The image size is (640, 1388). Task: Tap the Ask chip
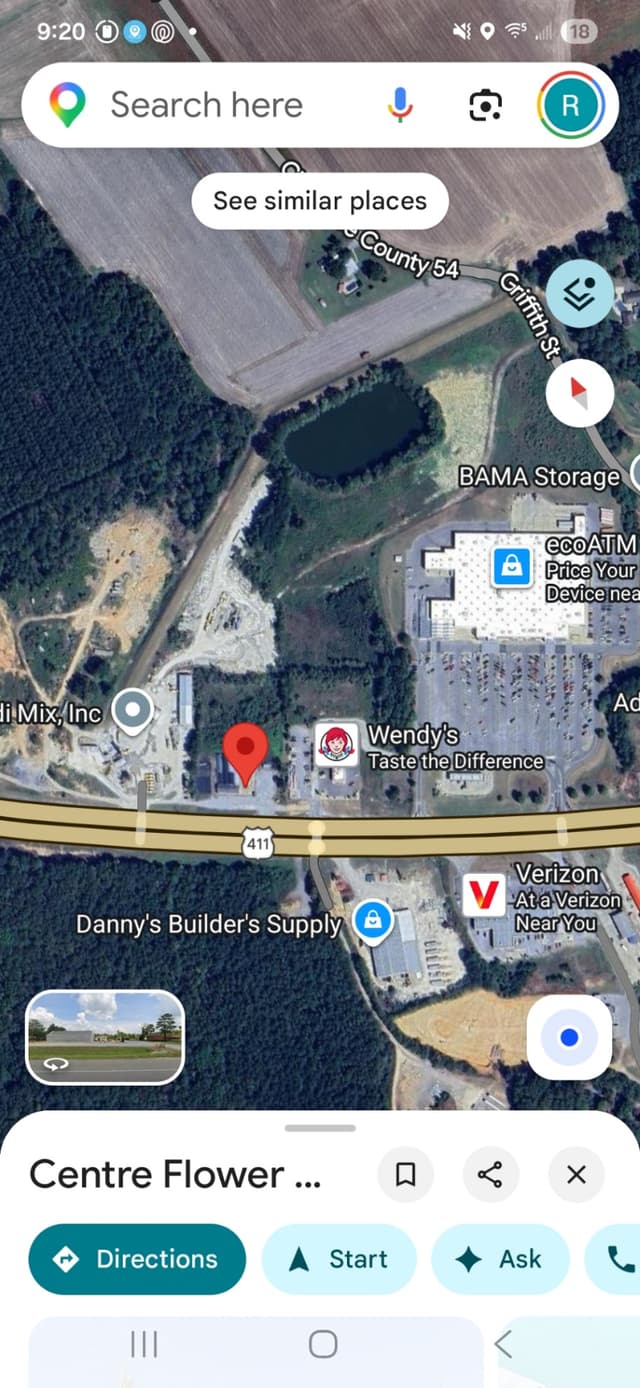click(500, 1259)
